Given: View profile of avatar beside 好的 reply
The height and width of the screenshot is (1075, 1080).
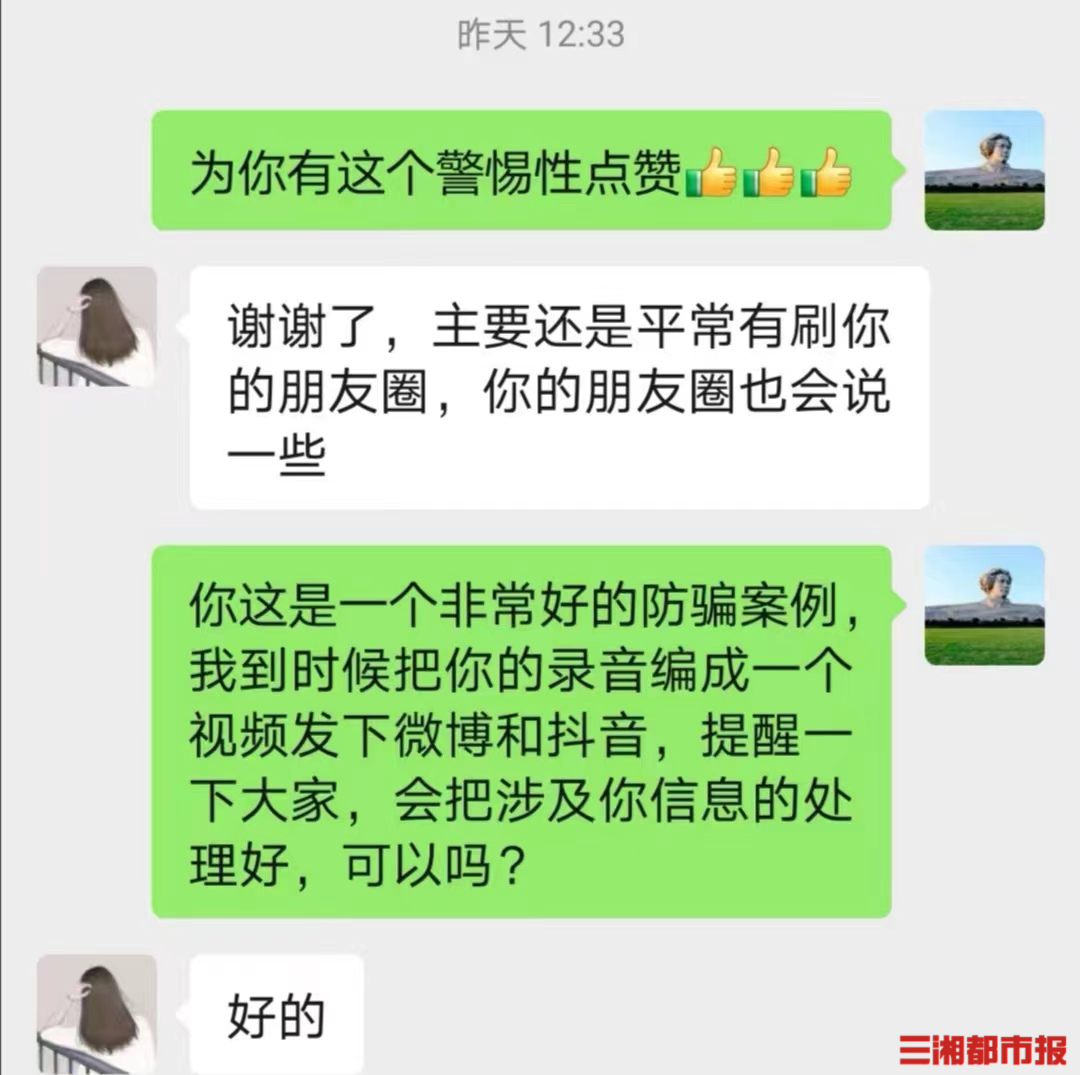Looking at the screenshot, I should 97,1012.
